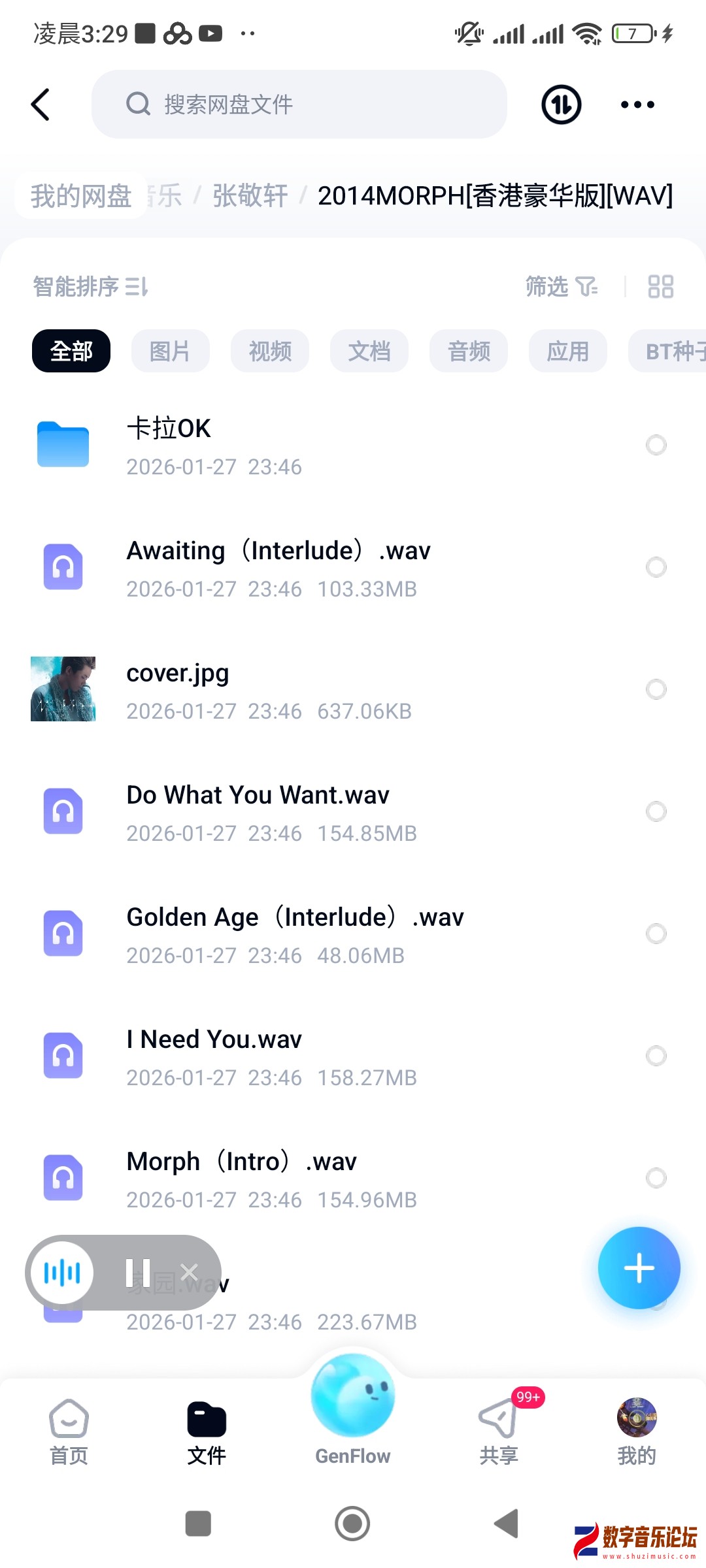
Task: Open the cover.jpg thumbnail preview
Action: click(x=63, y=687)
